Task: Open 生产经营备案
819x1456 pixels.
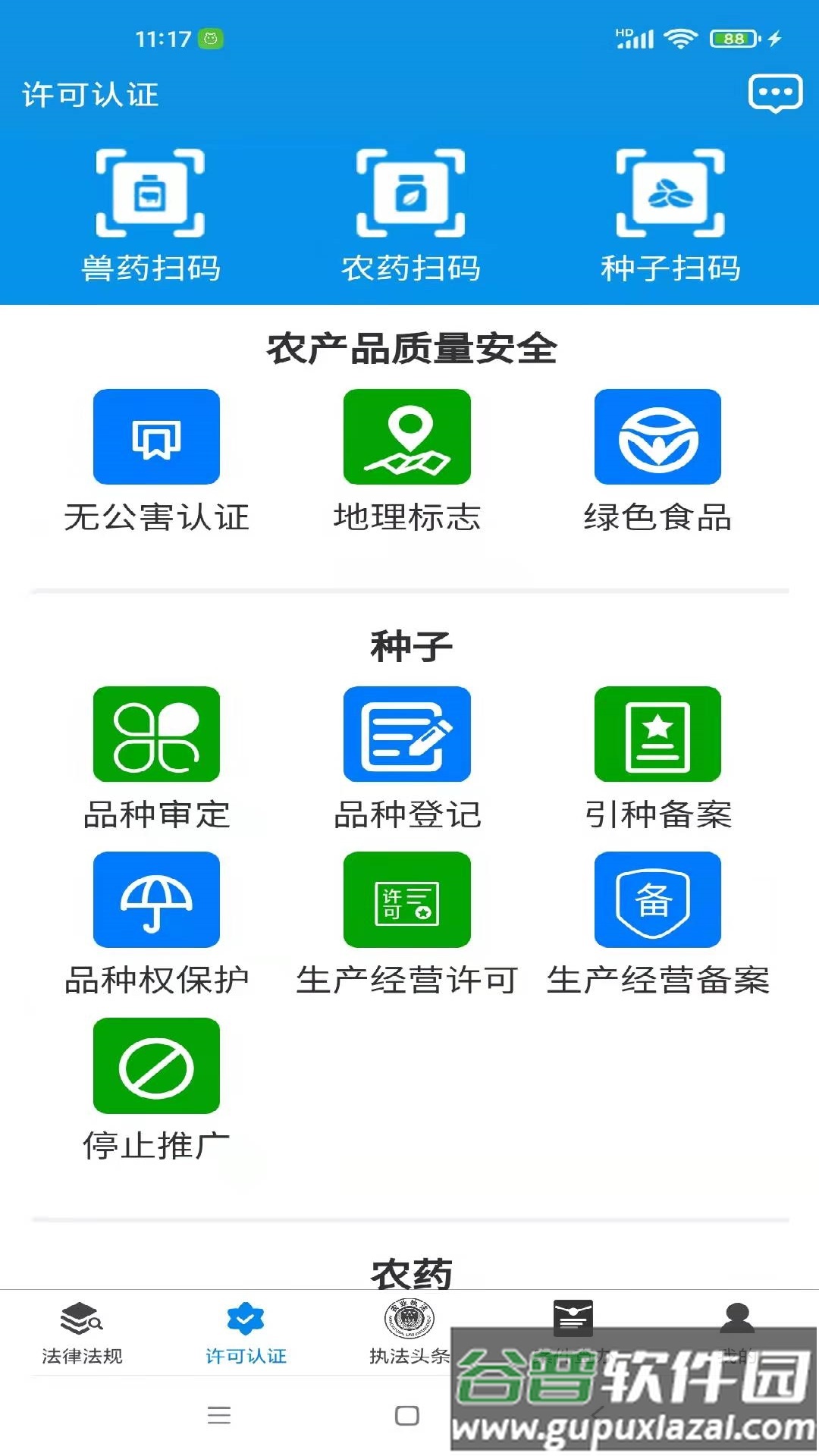Action: pos(657,923)
